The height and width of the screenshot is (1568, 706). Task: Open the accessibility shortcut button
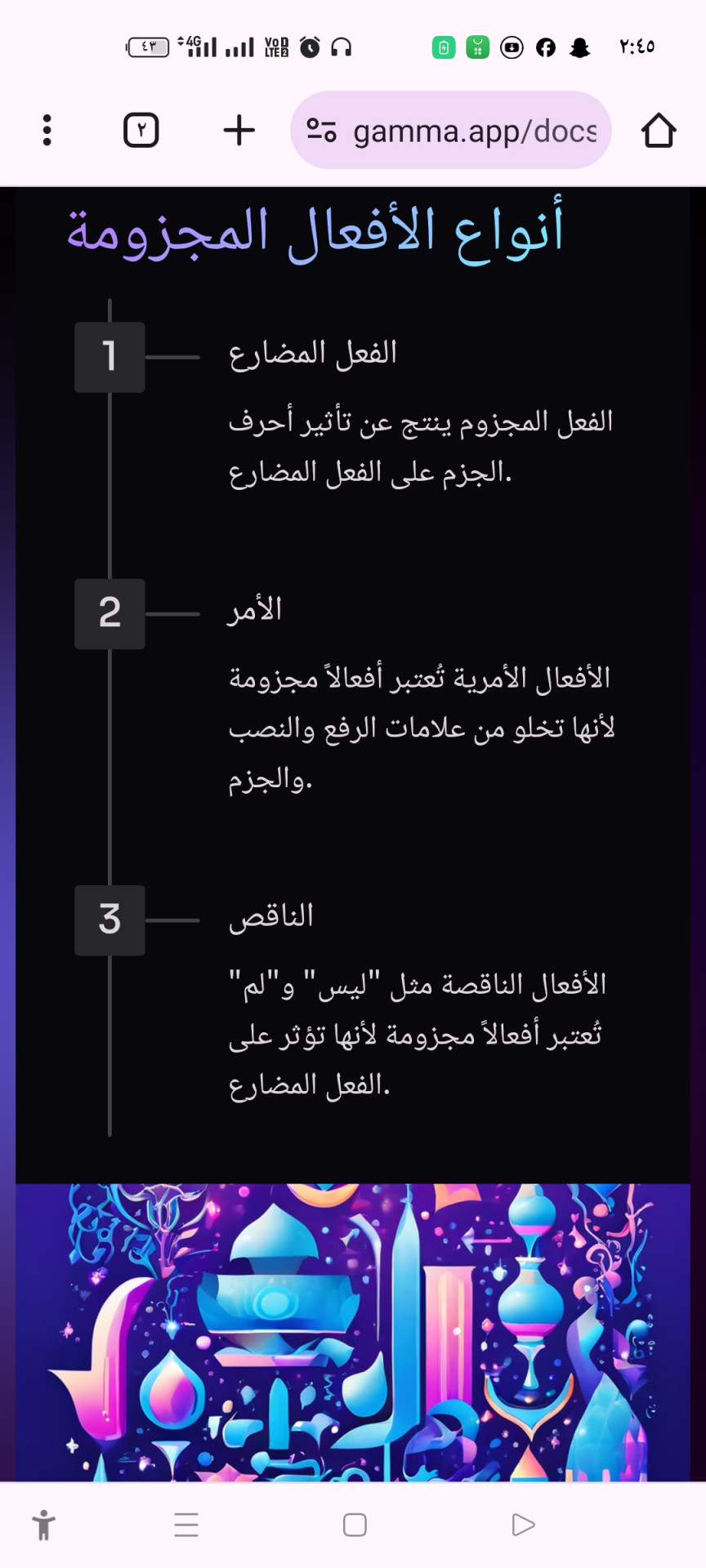(44, 1525)
